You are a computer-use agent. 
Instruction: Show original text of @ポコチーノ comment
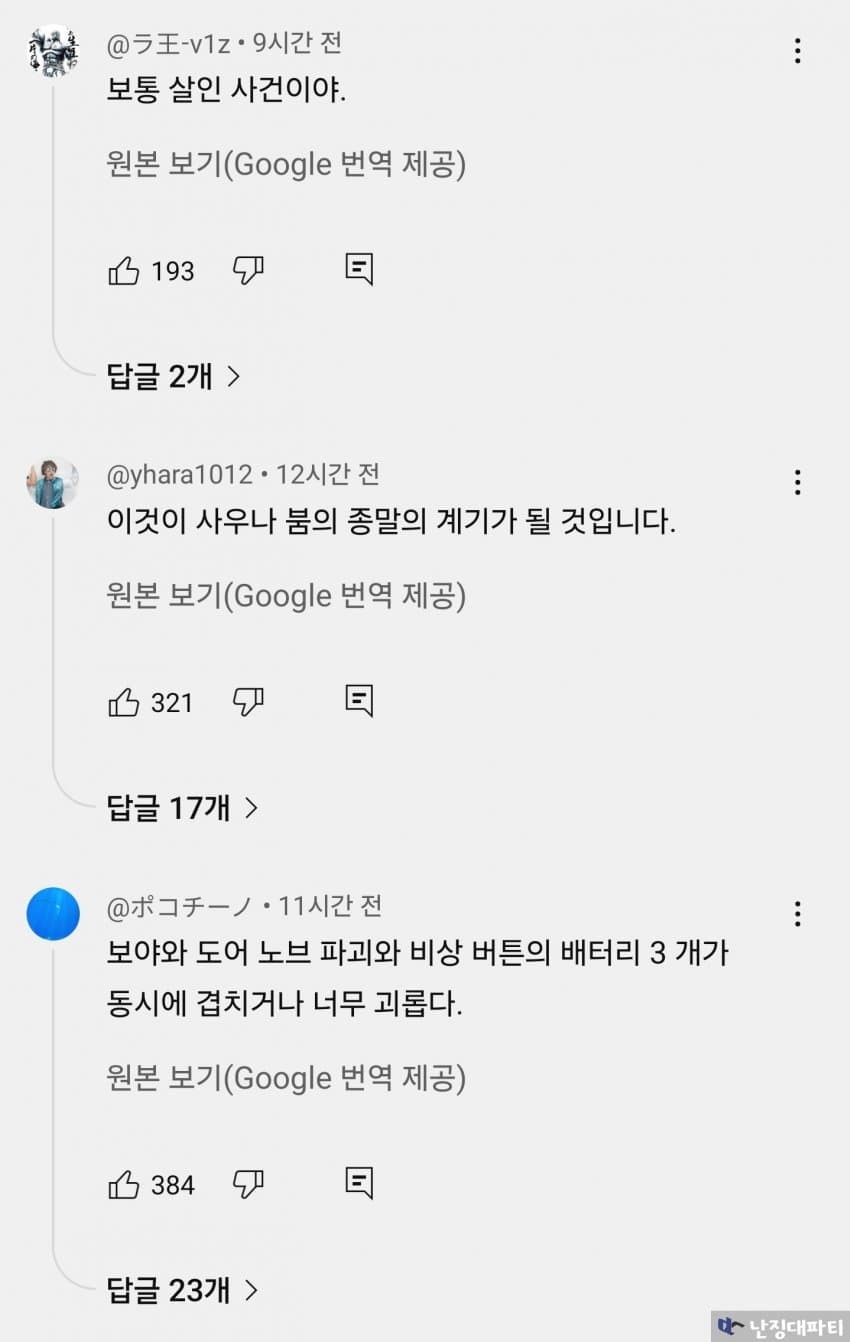pos(286,1078)
